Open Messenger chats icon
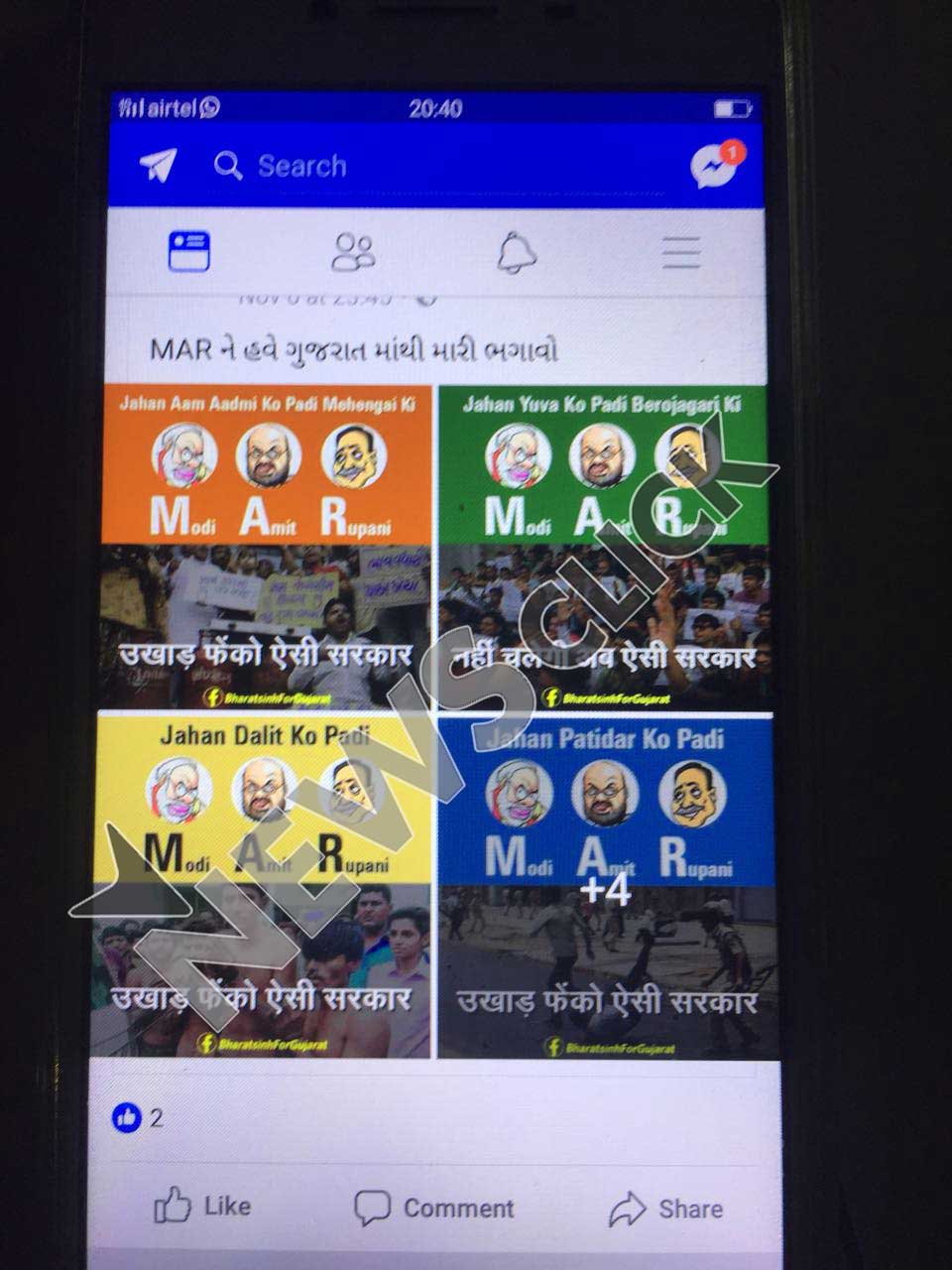952x1270 pixels. [716, 166]
